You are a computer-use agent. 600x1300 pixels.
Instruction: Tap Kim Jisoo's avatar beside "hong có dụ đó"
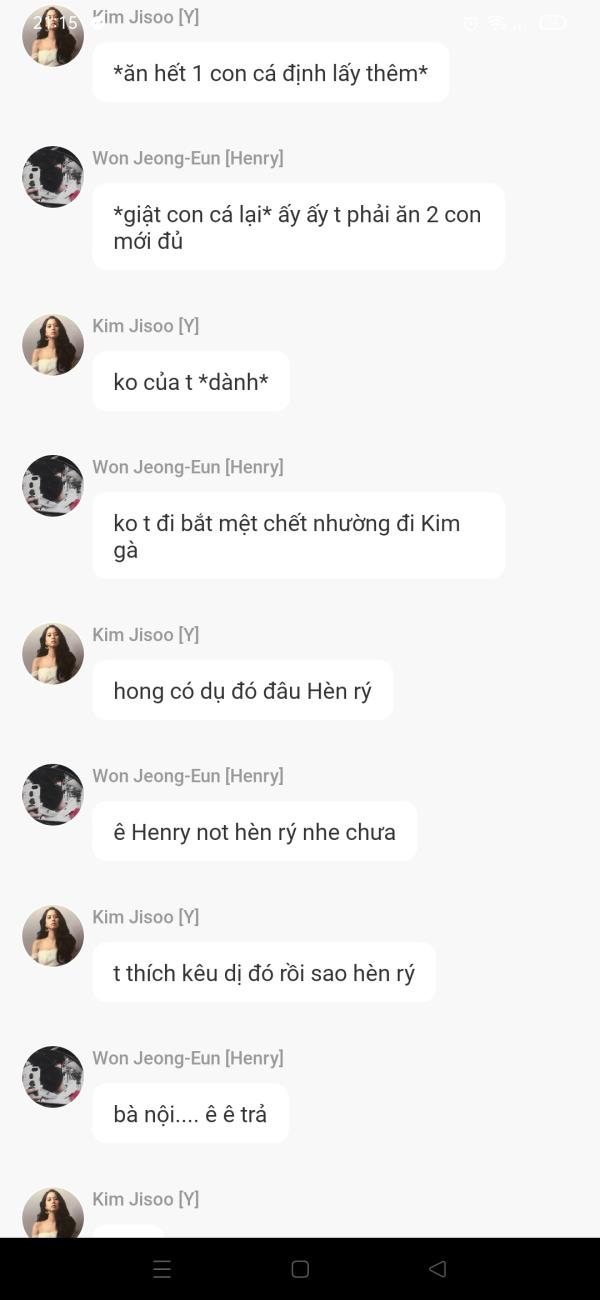click(x=53, y=654)
